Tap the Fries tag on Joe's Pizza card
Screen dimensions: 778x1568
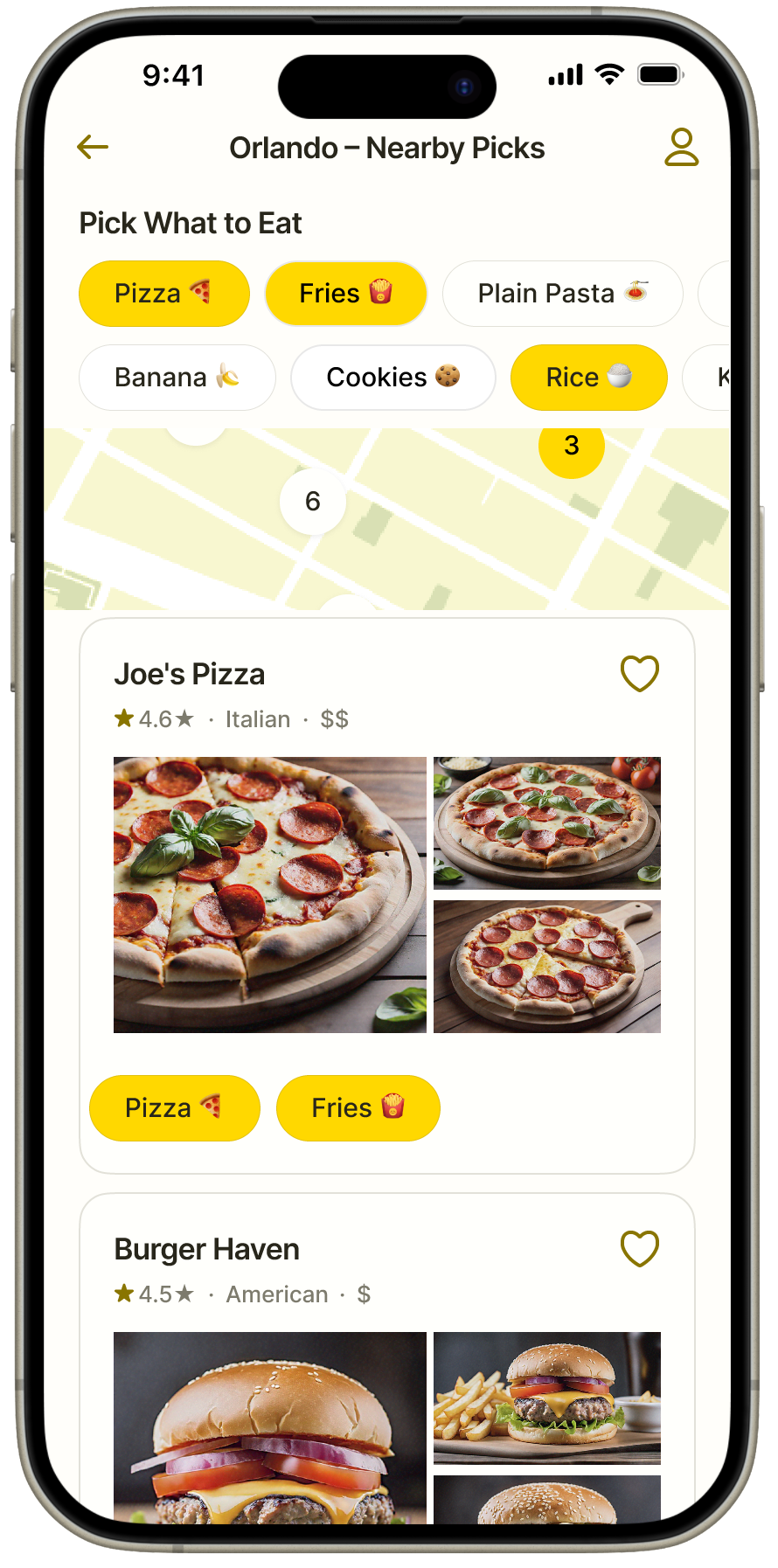(358, 1108)
